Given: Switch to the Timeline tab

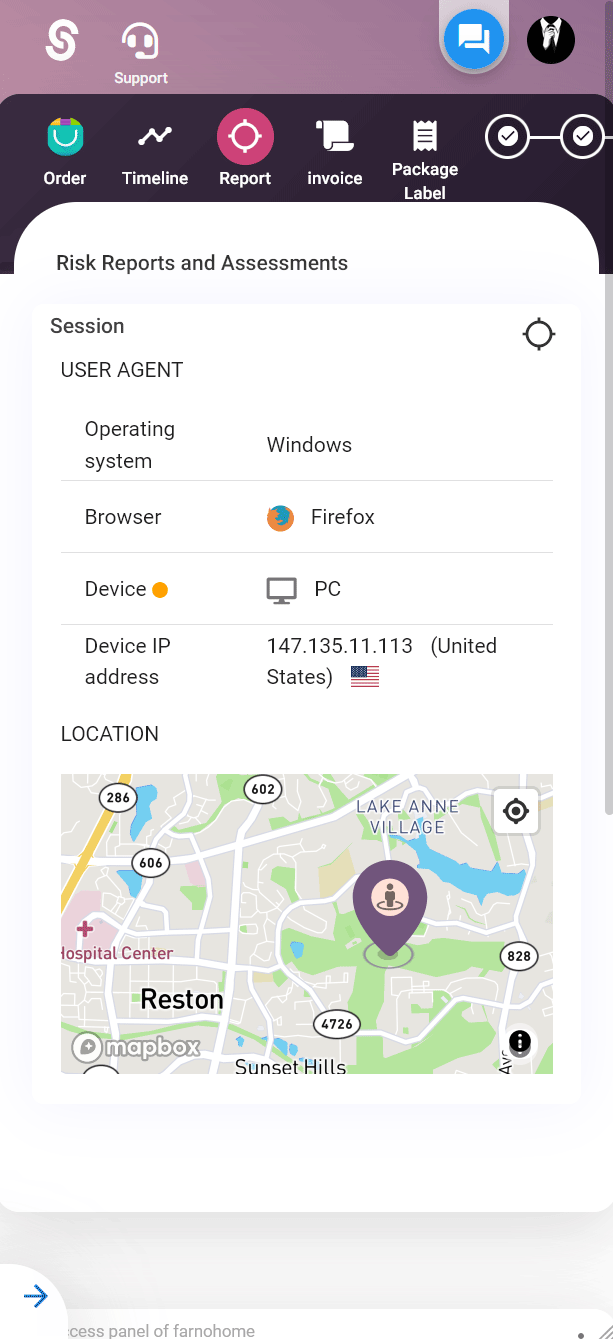Looking at the screenshot, I should (155, 151).
